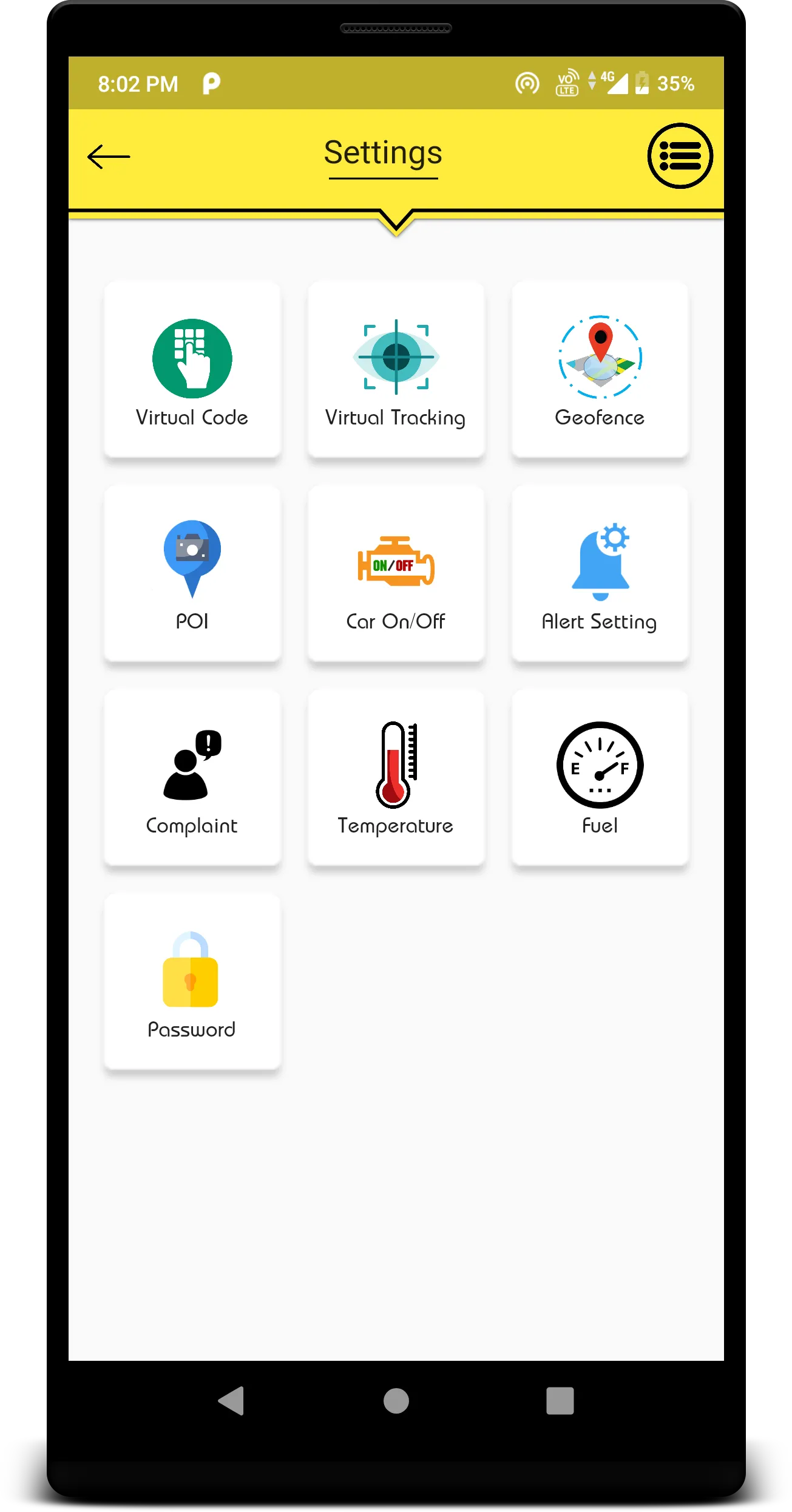
Task: Tap the back arrow in the header
Action: [109, 156]
